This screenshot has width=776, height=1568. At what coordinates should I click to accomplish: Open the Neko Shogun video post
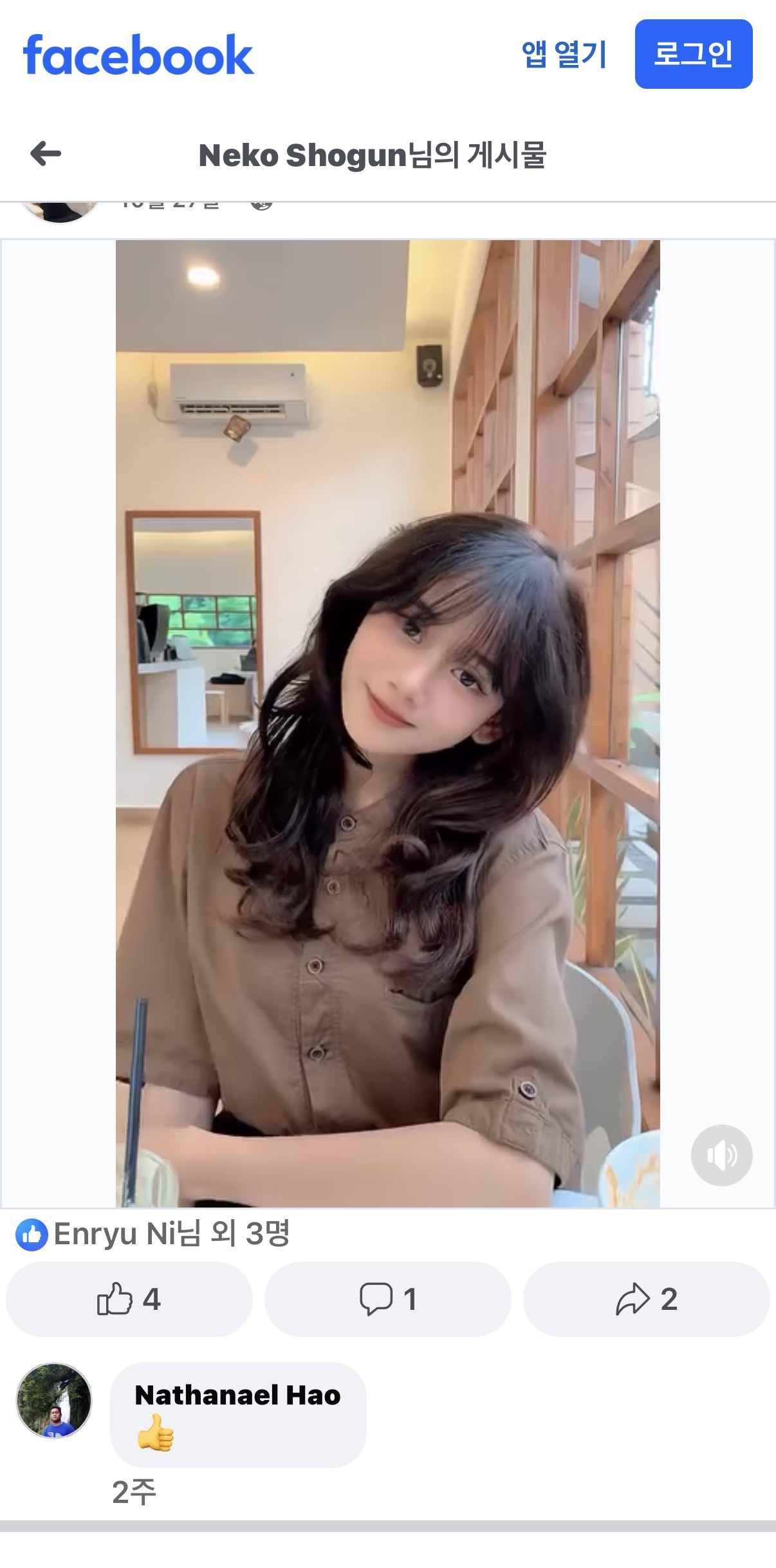tap(387, 722)
